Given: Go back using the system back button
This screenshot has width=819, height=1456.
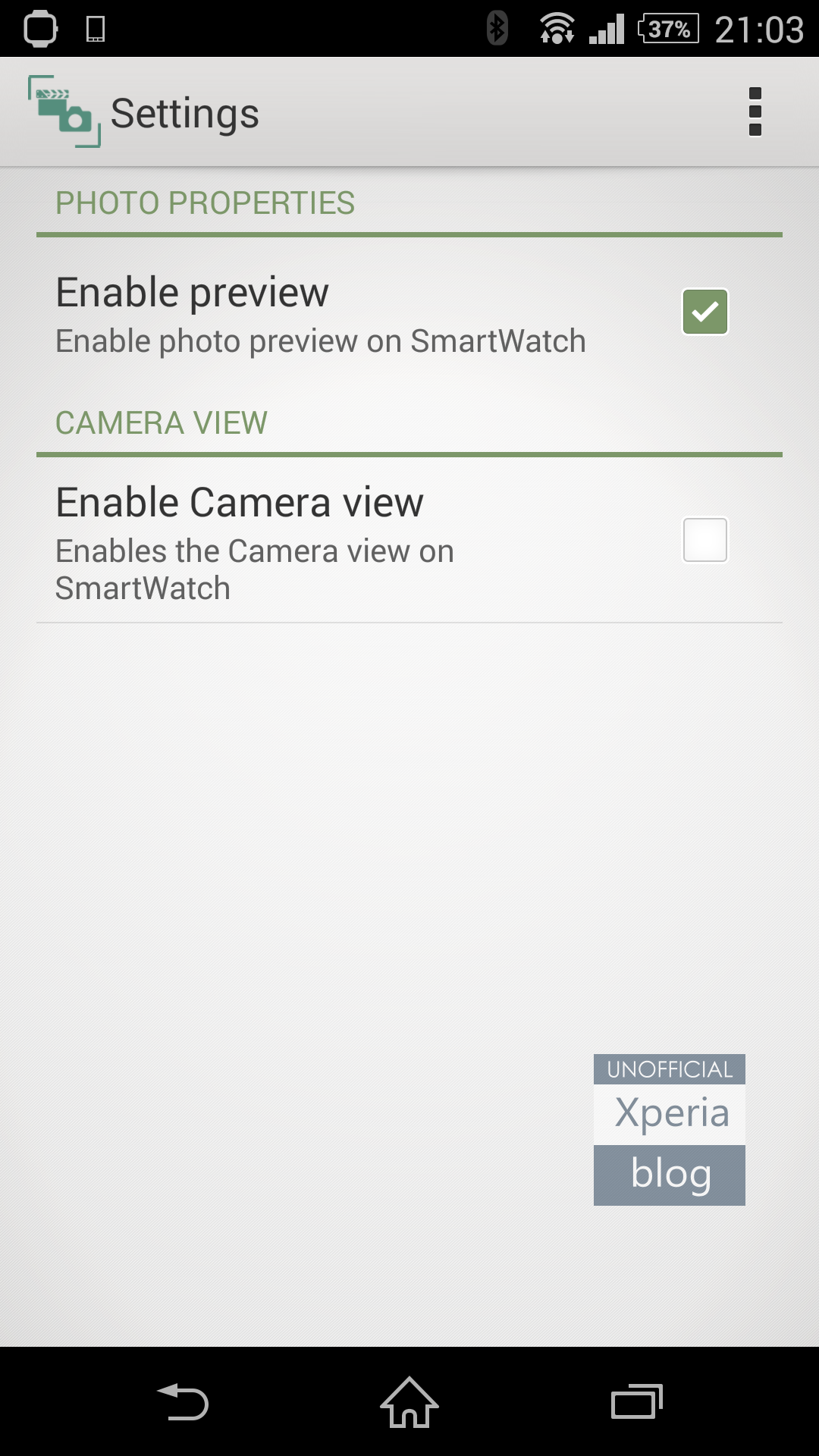Looking at the screenshot, I should point(183,1401).
